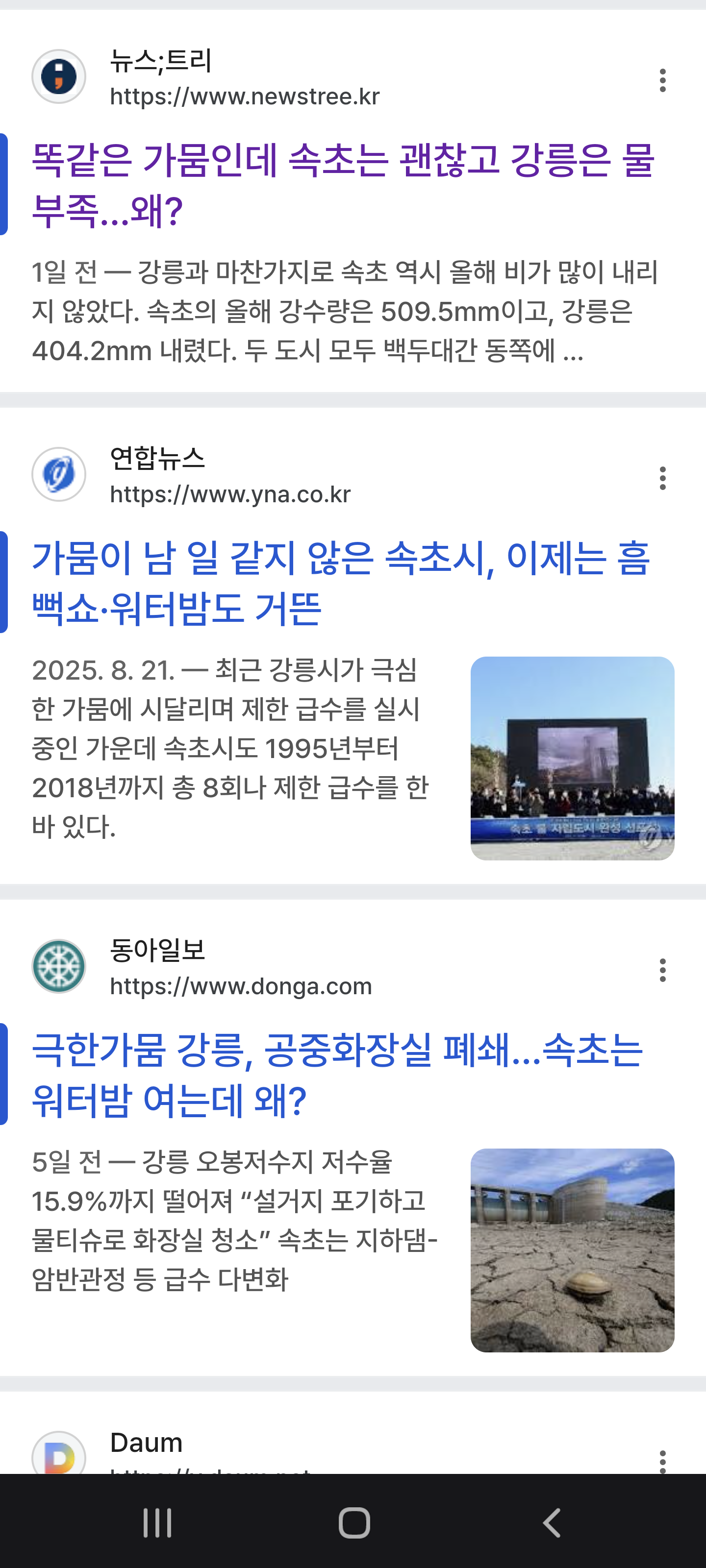Tap the 연합뉴스 article thumbnail image
The image size is (706, 1568).
pos(572,758)
